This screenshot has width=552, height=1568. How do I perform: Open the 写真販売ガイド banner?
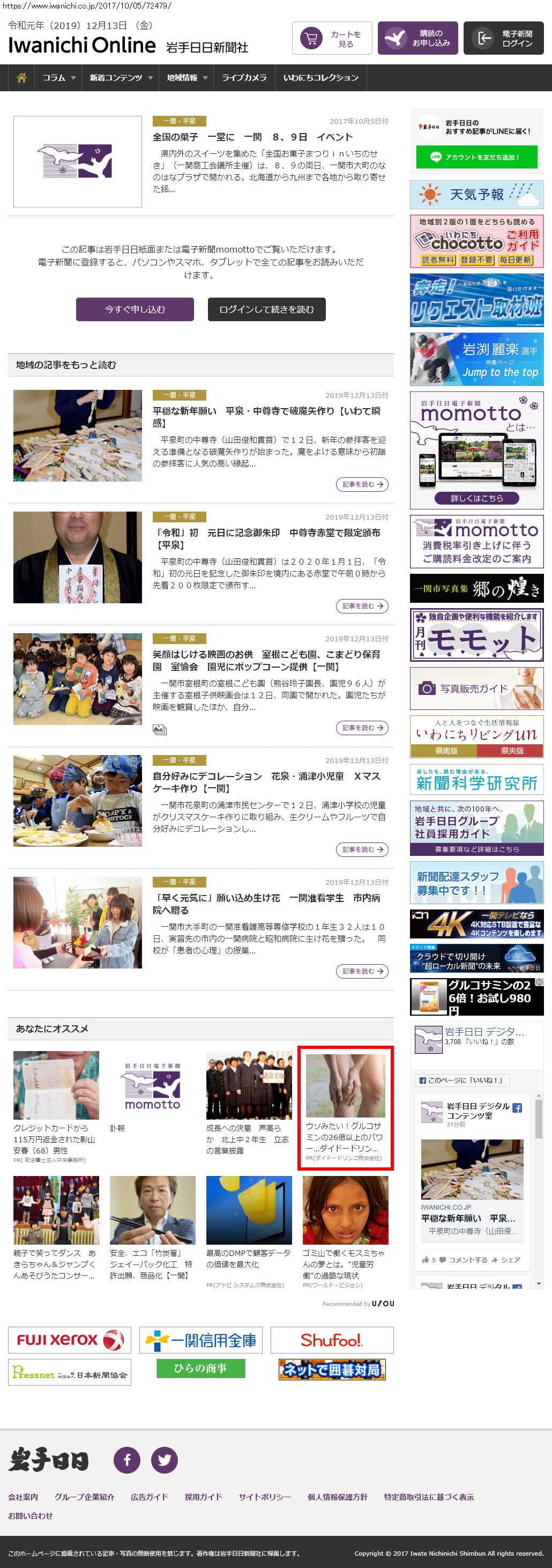476,689
